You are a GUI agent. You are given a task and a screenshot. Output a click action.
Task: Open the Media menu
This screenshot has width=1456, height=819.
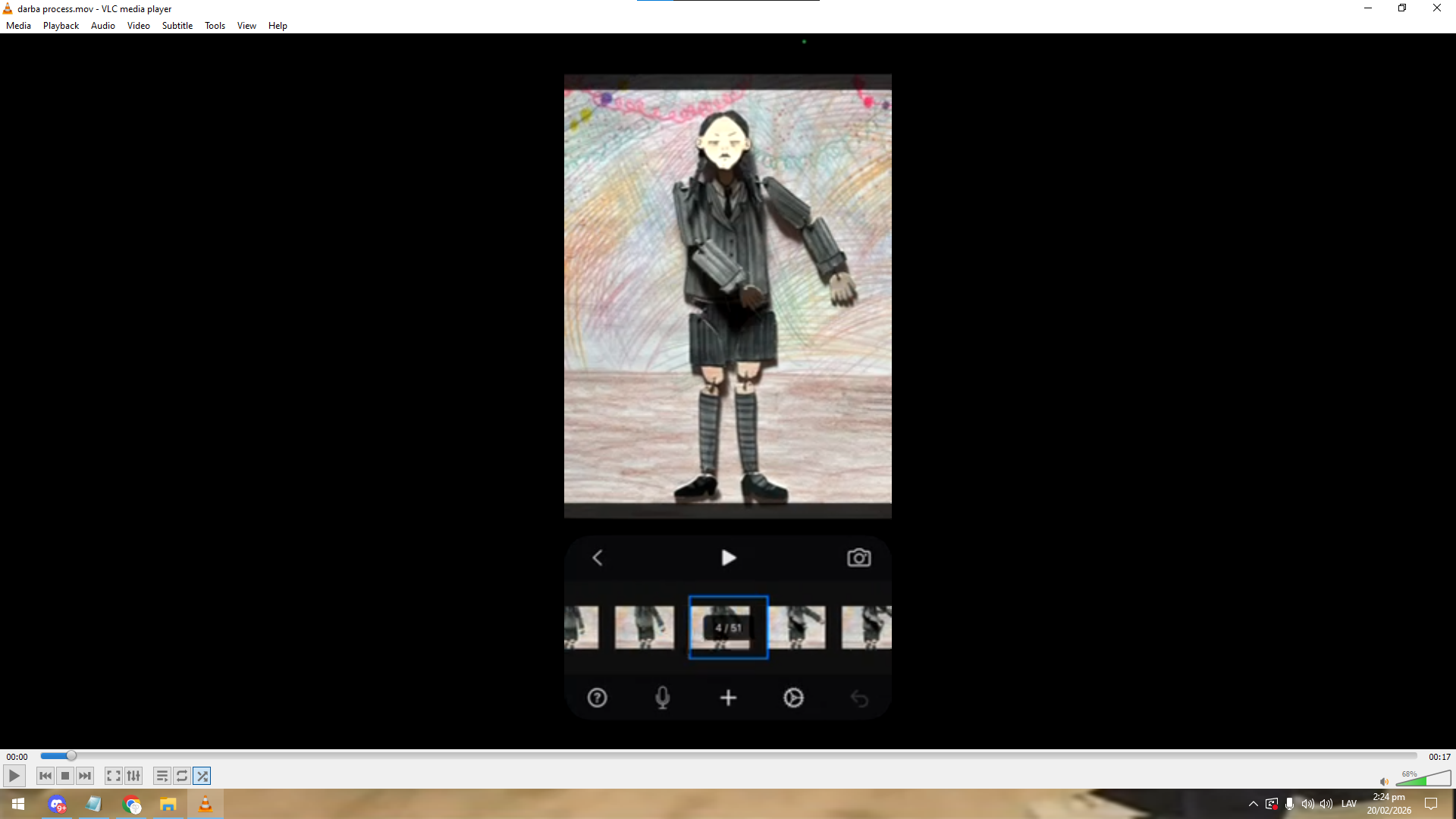(x=18, y=26)
